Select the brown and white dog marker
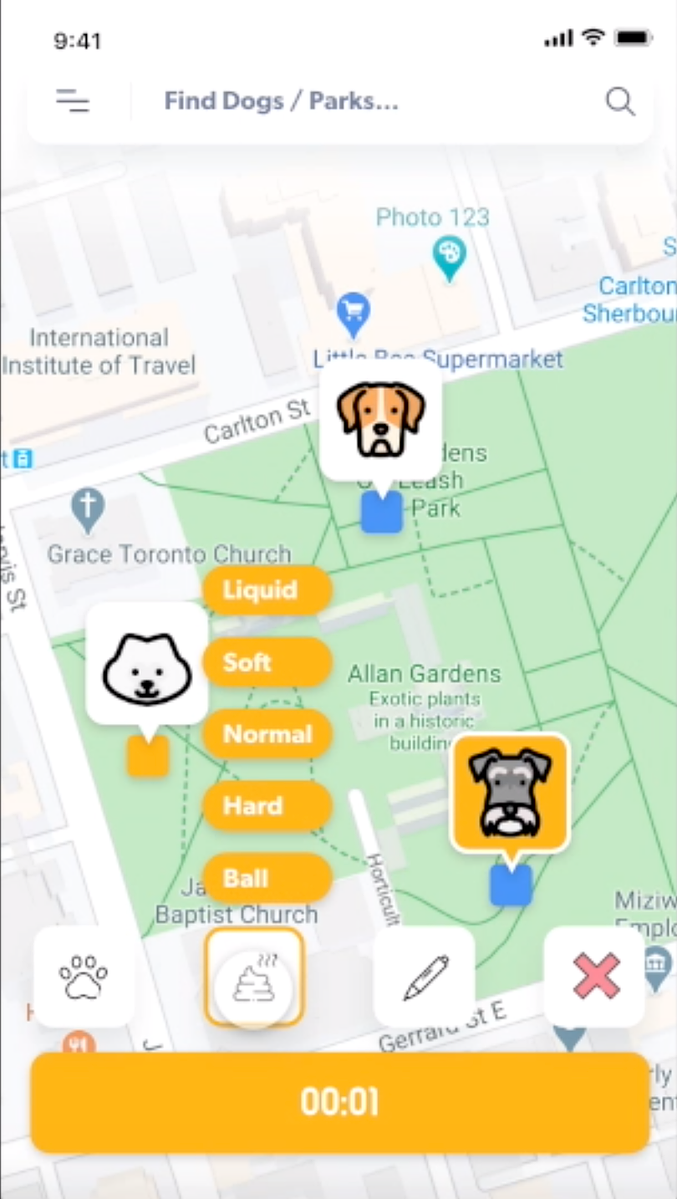Screen dimensions: 677x1199 point(381,418)
